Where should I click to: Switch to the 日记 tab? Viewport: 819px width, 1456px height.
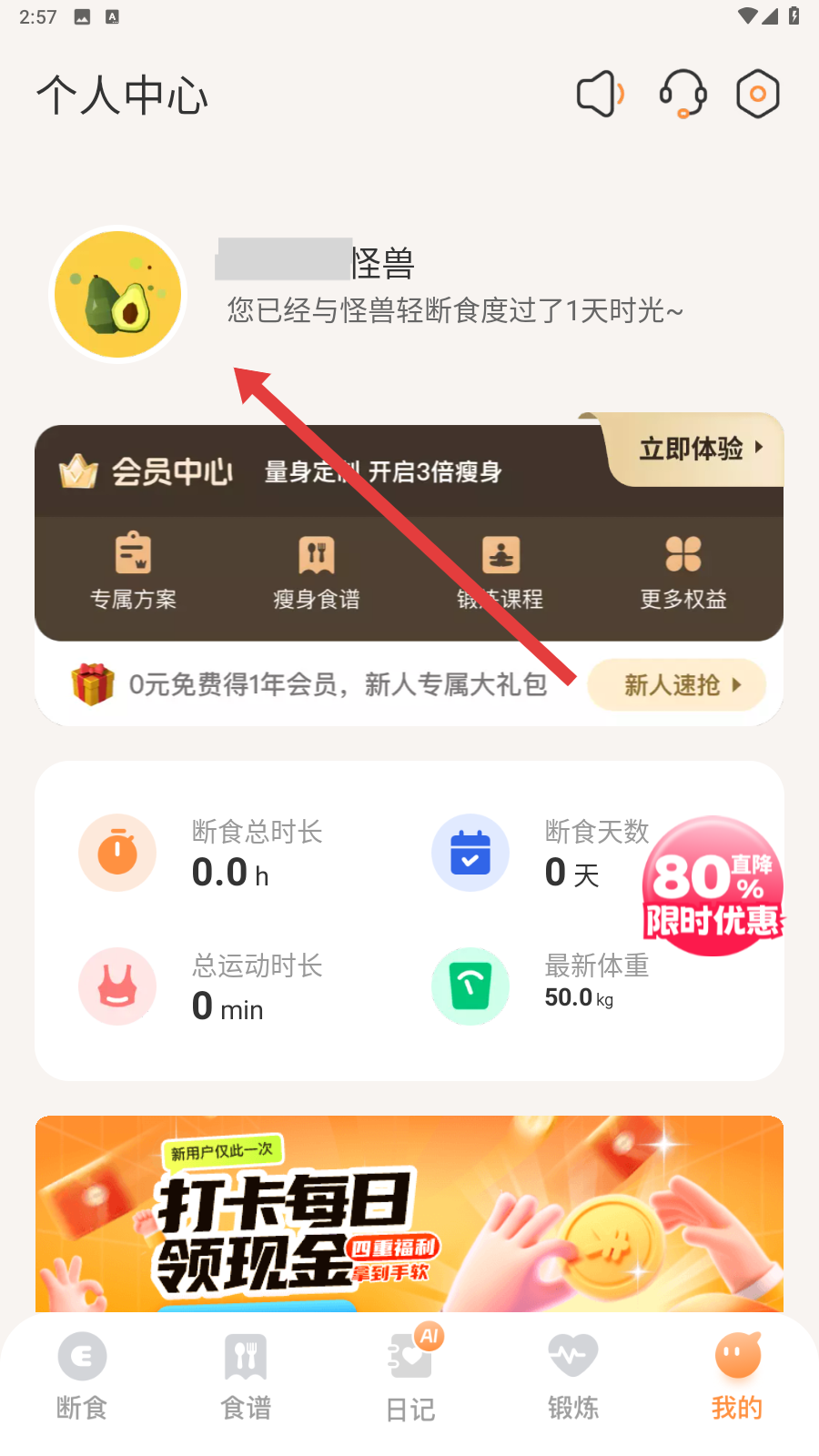tap(410, 1376)
